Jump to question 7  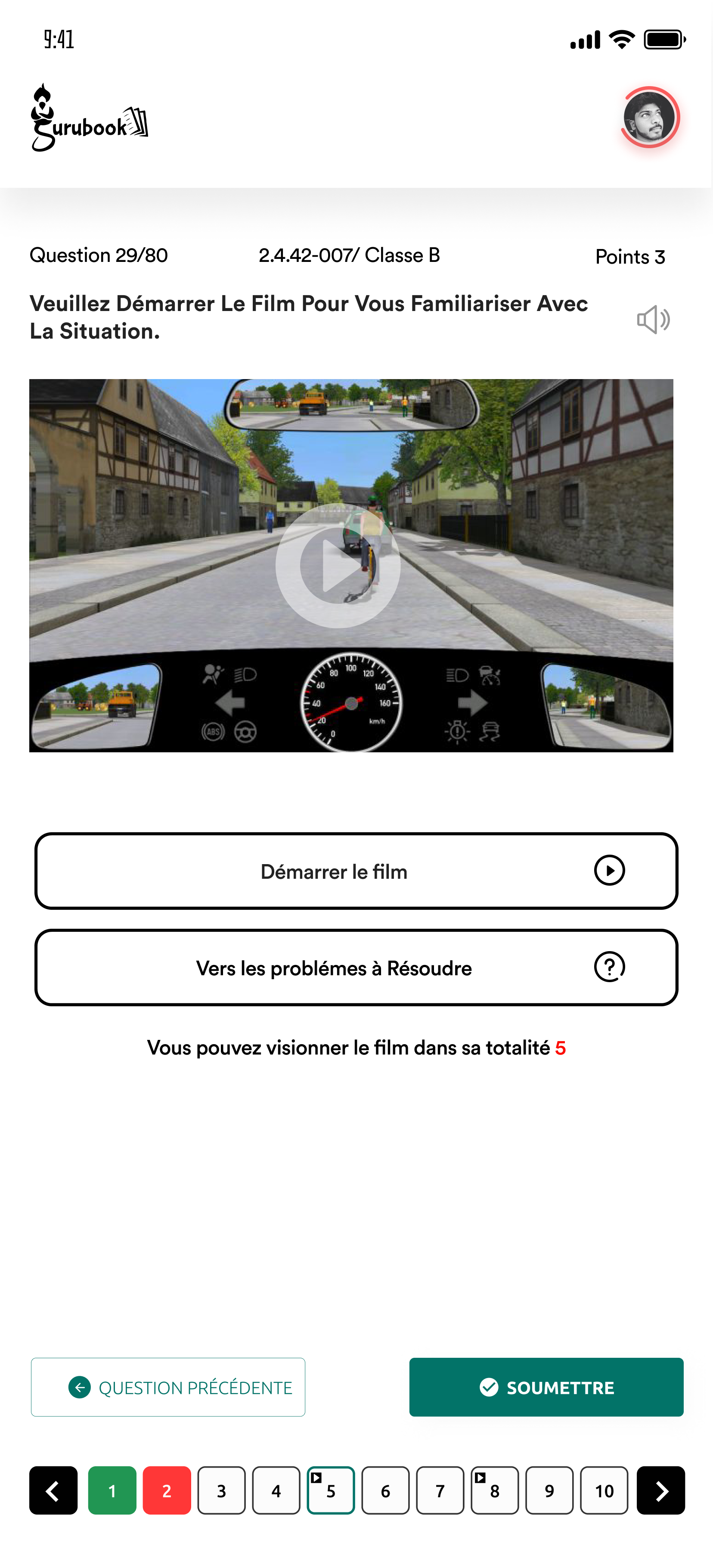[440, 1490]
